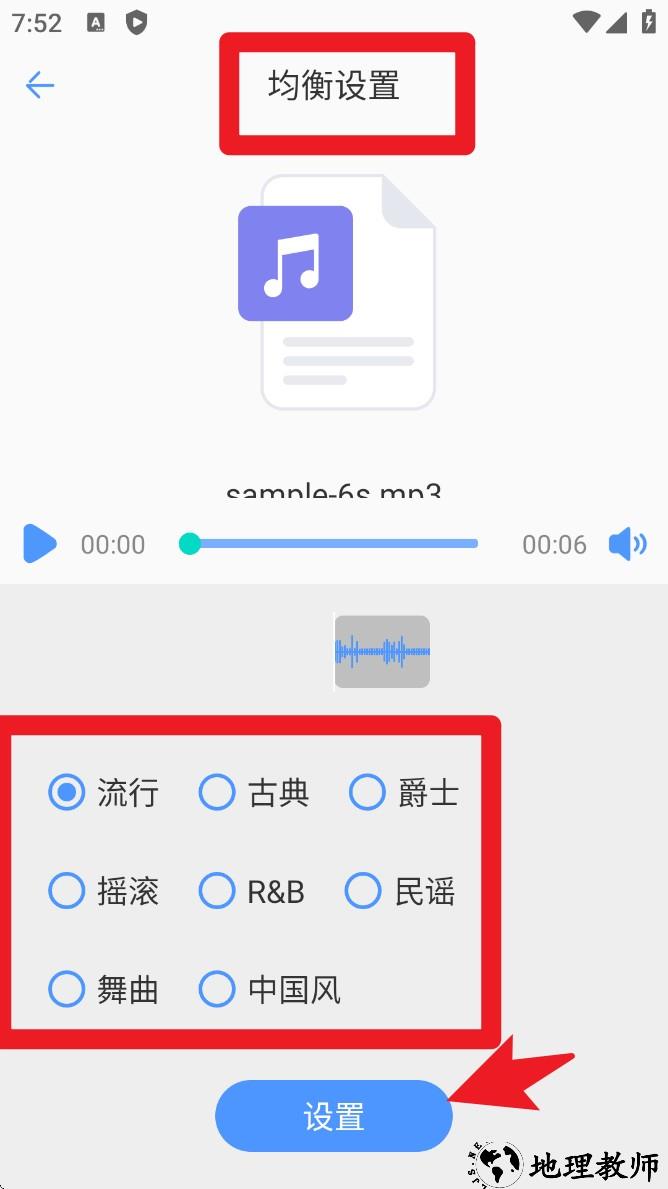Go back from 均衡设置 screen

(x=40, y=85)
